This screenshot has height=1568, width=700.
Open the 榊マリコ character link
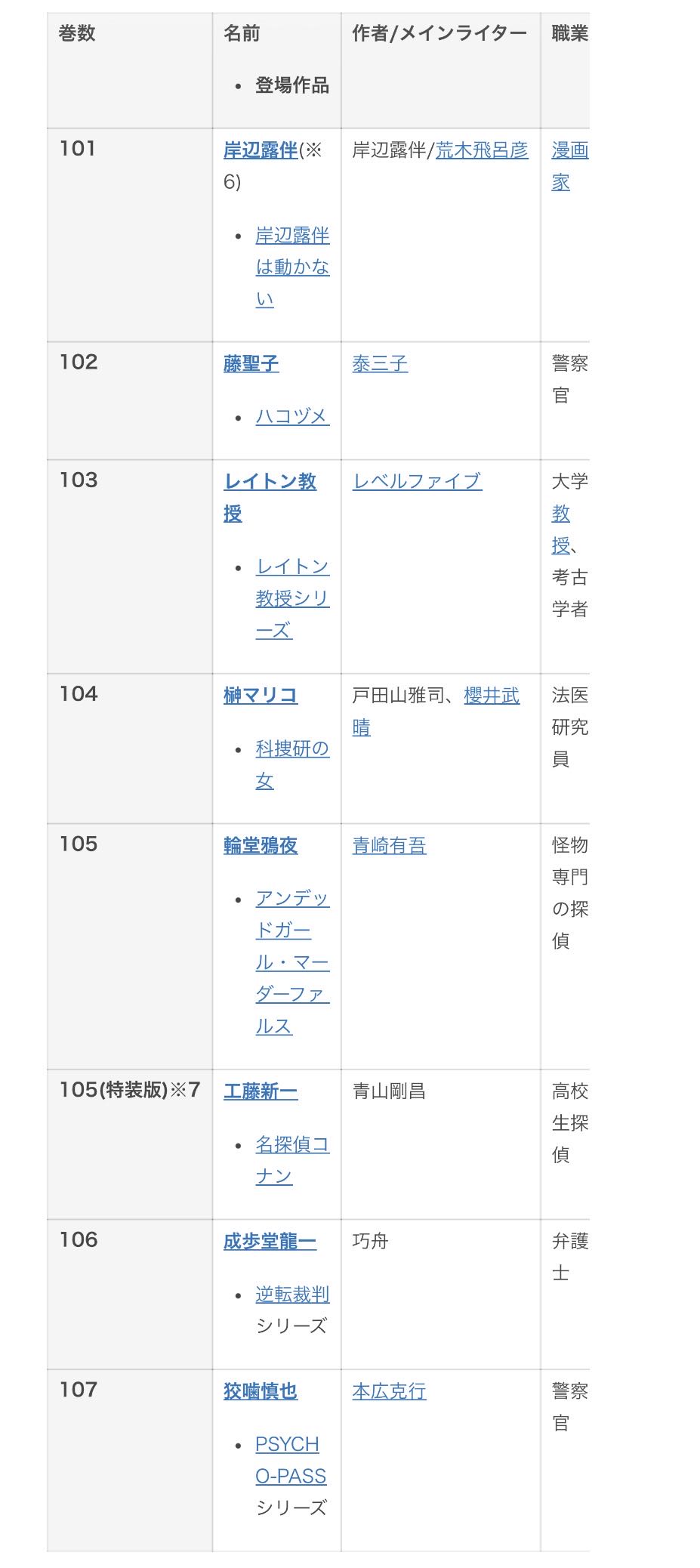coord(261,696)
